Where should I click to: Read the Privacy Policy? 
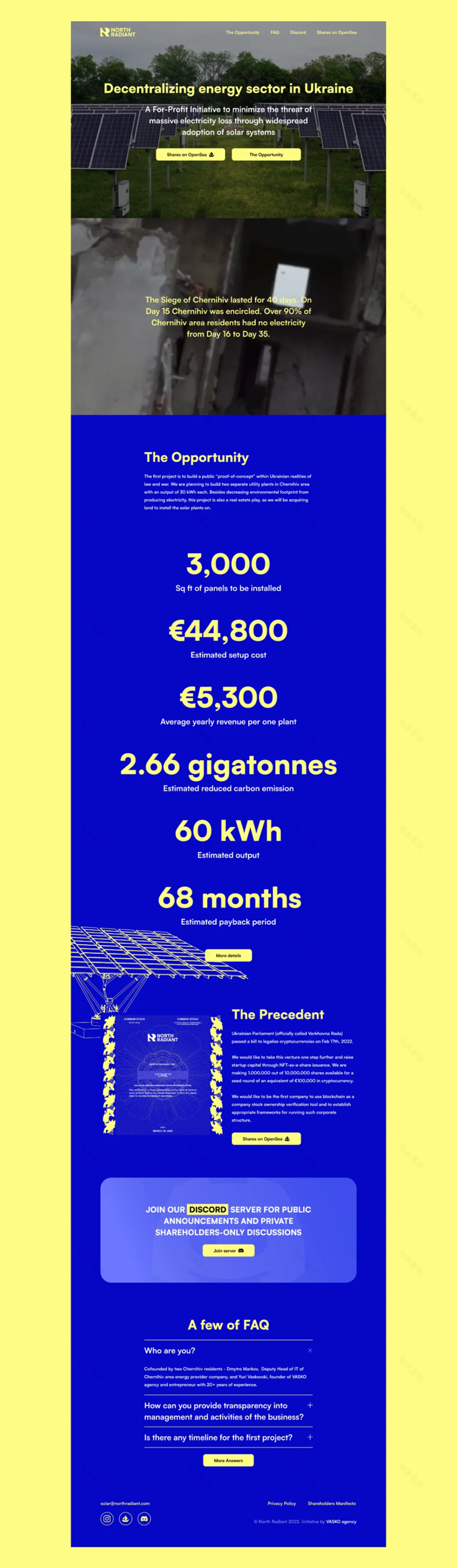click(281, 1504)
